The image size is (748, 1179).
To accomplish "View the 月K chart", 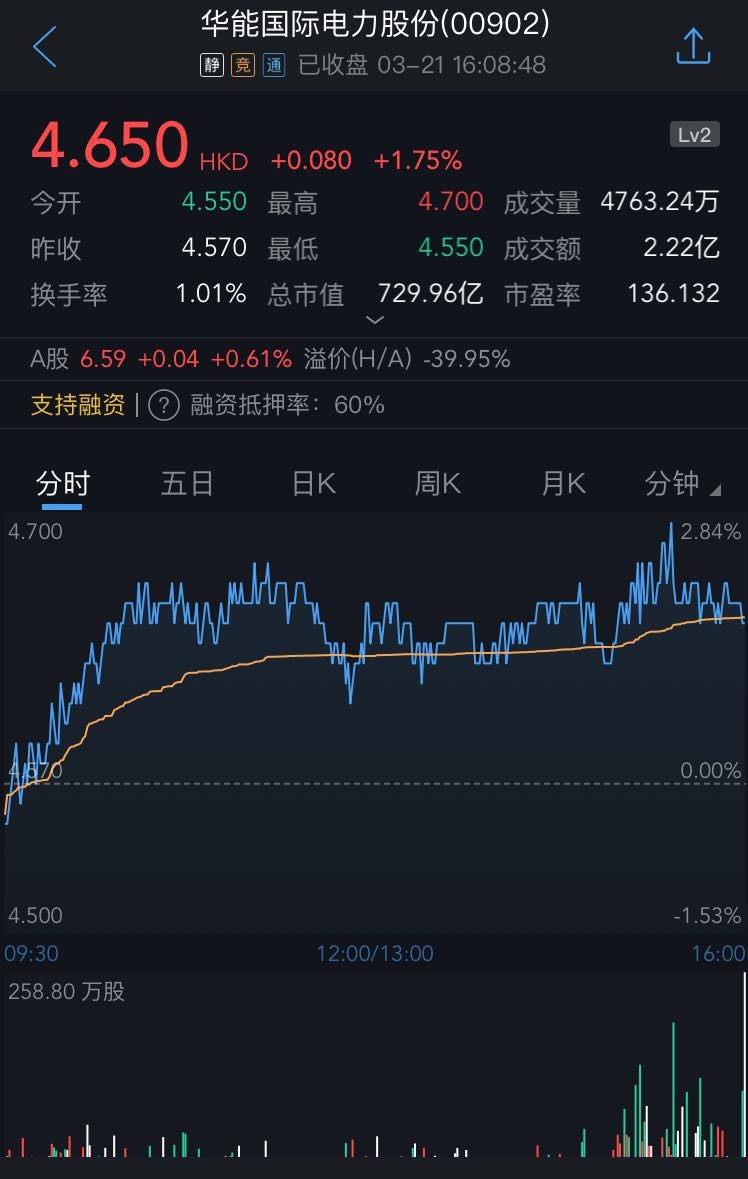I will (x=562, y=484).
